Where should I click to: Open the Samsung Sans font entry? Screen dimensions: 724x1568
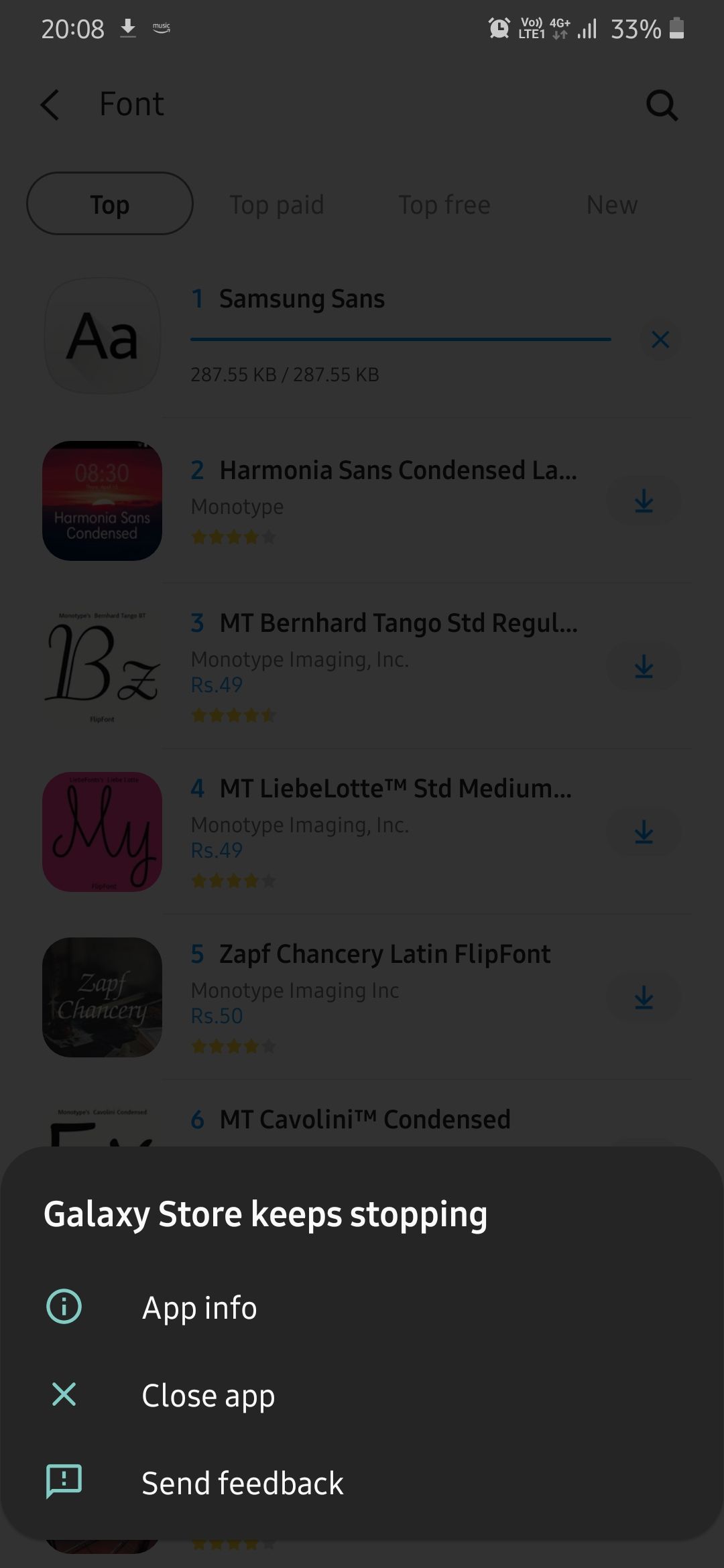click(x=302, y=299)
